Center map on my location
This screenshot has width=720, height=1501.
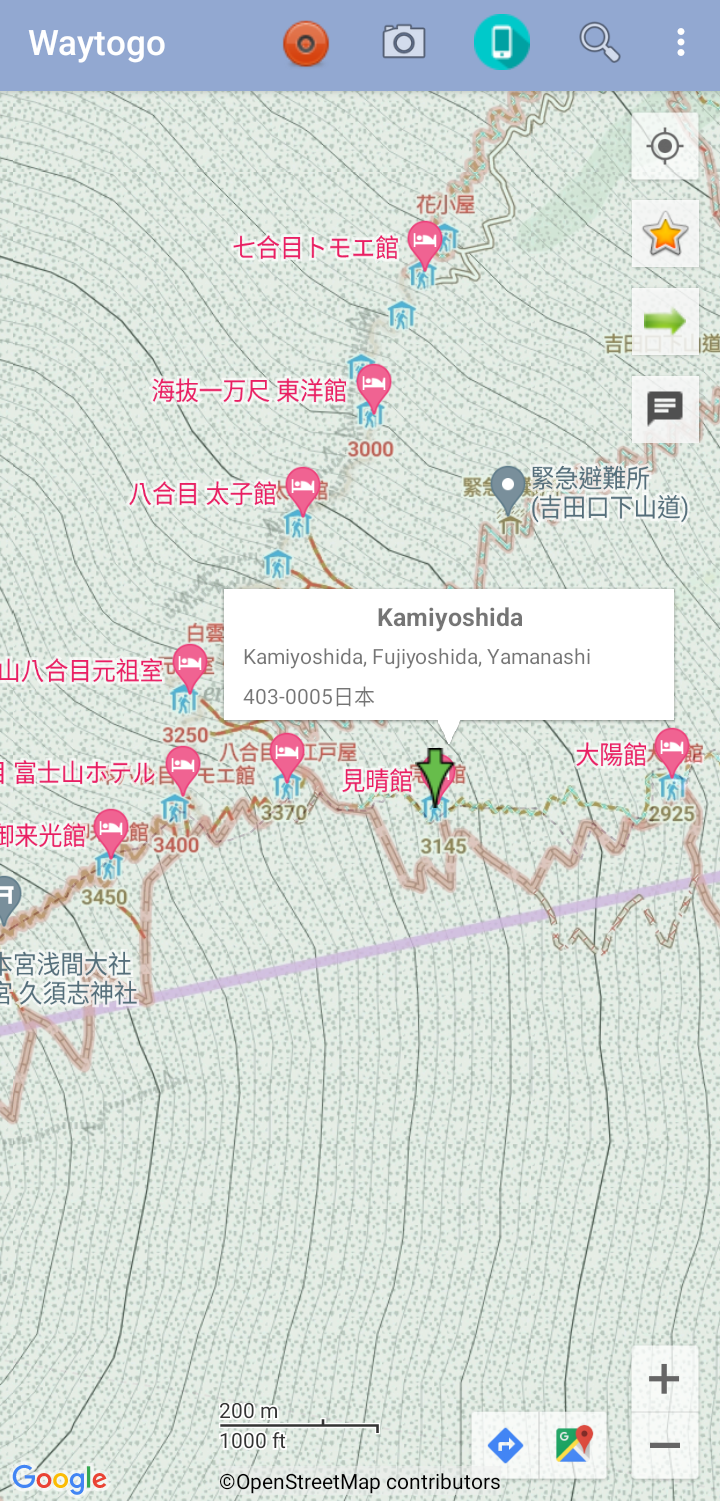pos(665,147)
